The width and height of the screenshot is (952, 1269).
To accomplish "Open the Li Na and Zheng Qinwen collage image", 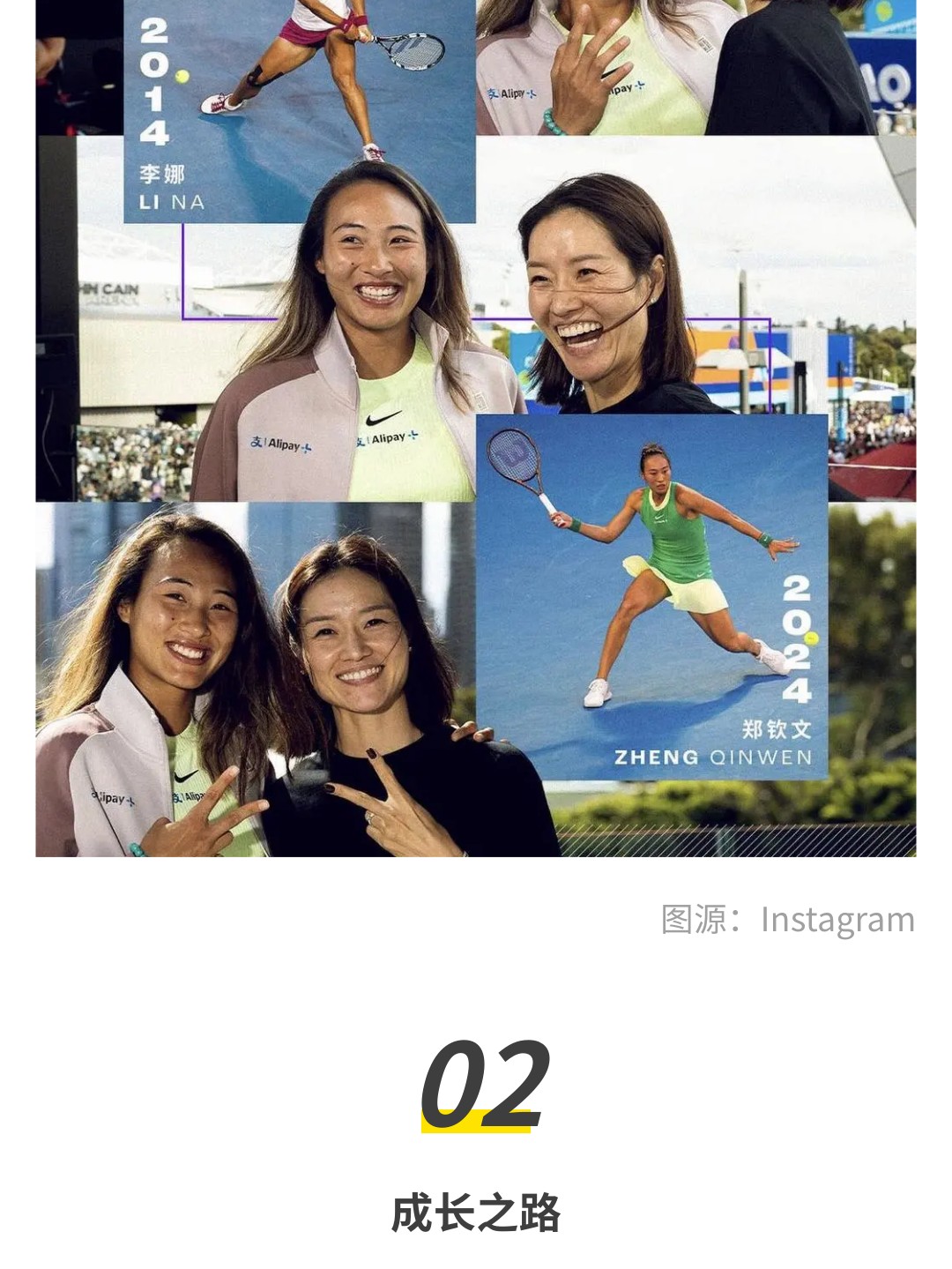I will click(x=476, y=428).
